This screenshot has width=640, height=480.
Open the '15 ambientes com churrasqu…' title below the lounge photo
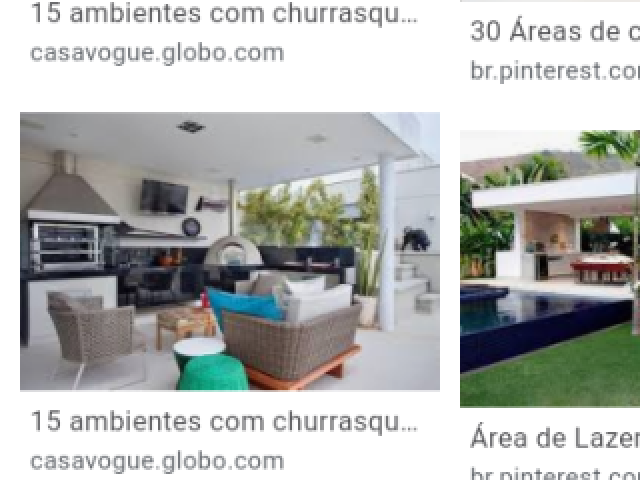(x=224, y=421)
